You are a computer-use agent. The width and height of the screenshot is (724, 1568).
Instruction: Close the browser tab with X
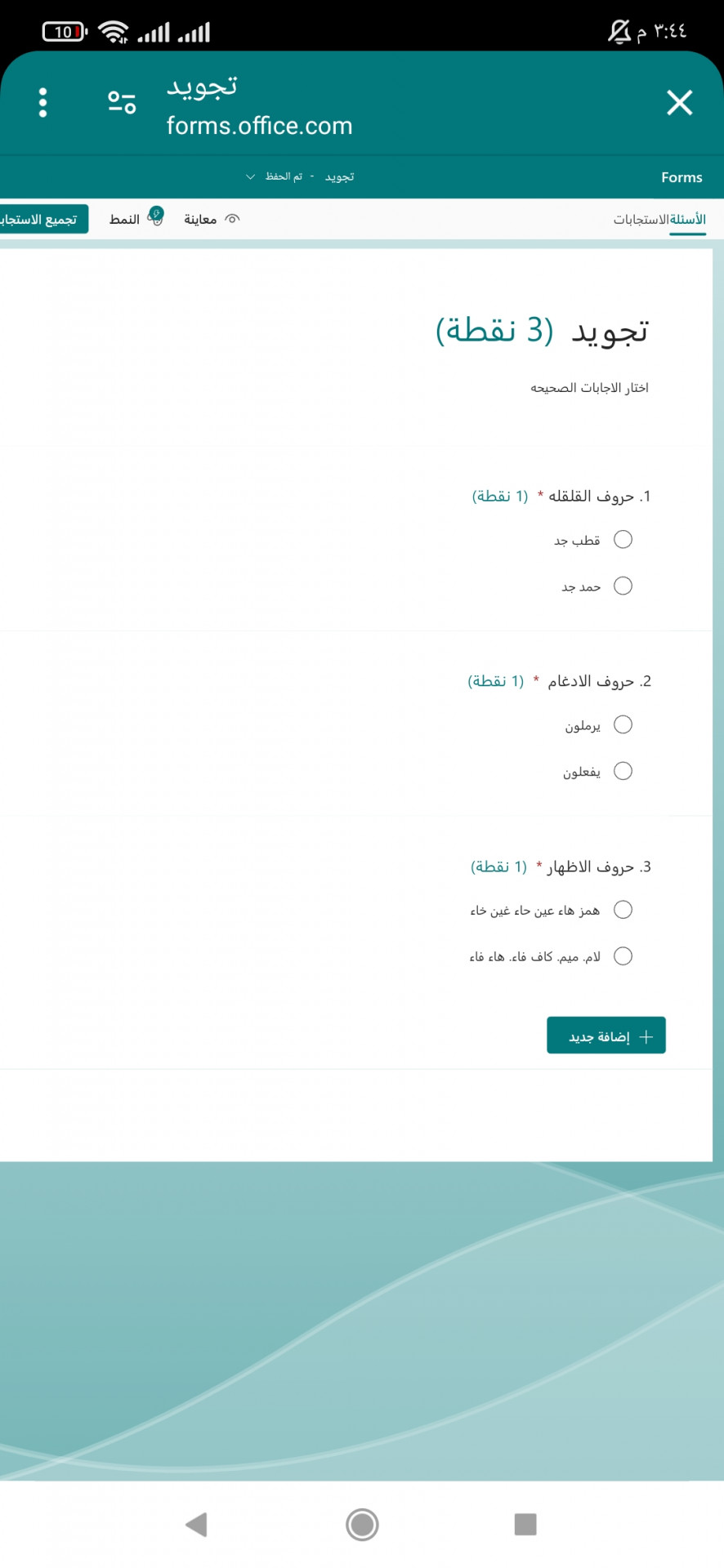click(x=679, y=103)
